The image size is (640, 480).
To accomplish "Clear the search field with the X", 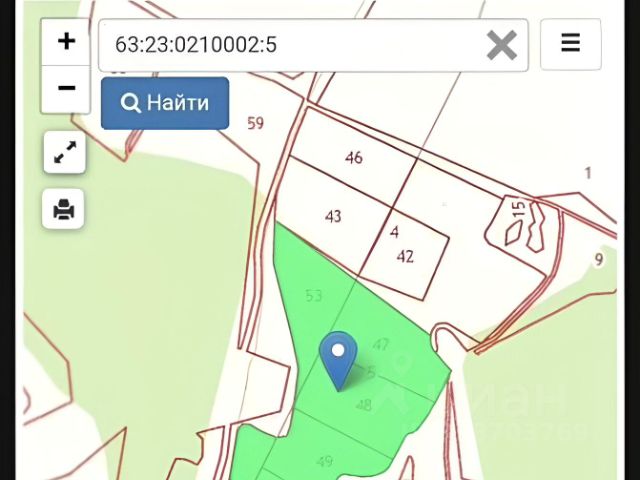I will click(x=501, y=45).
